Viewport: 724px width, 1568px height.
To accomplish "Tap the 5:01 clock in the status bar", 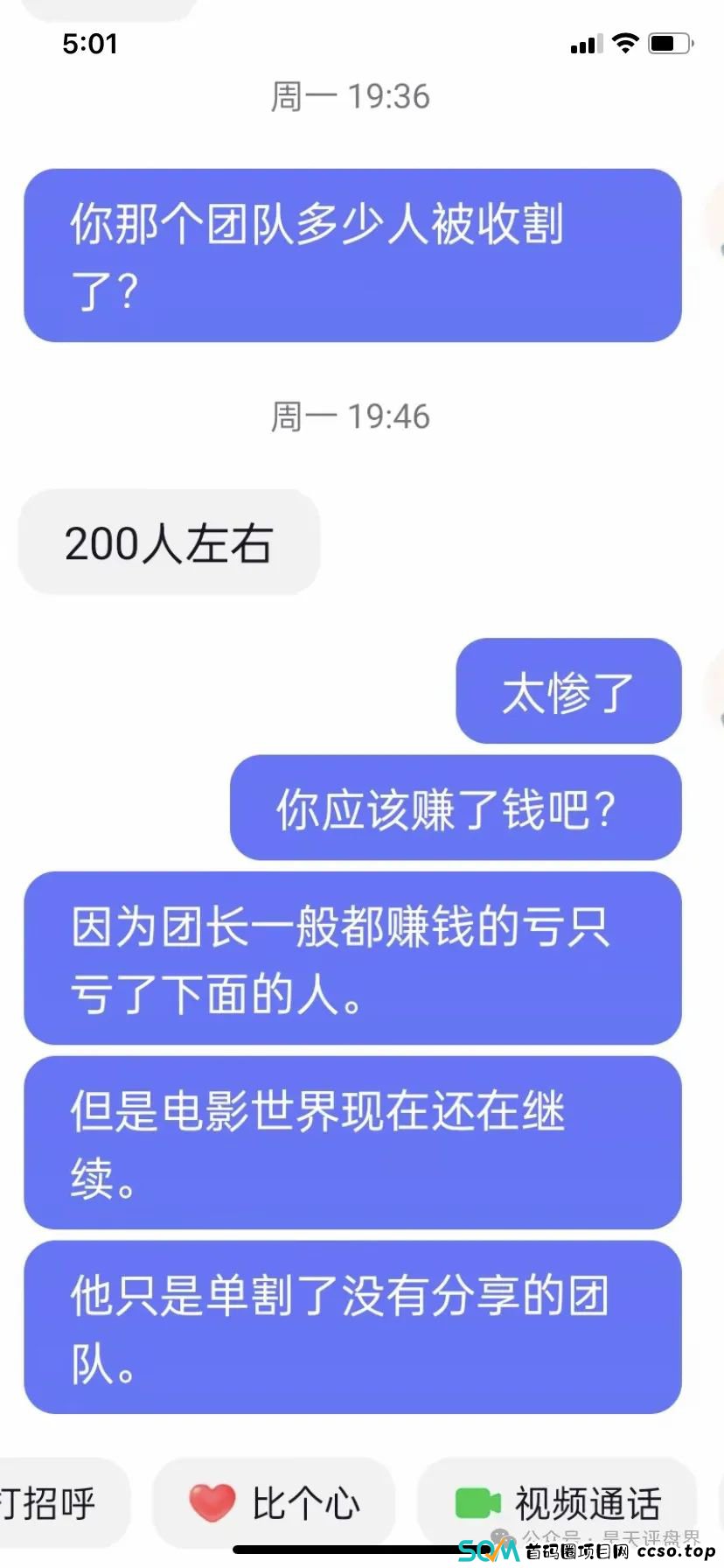I will pos(91,44).
